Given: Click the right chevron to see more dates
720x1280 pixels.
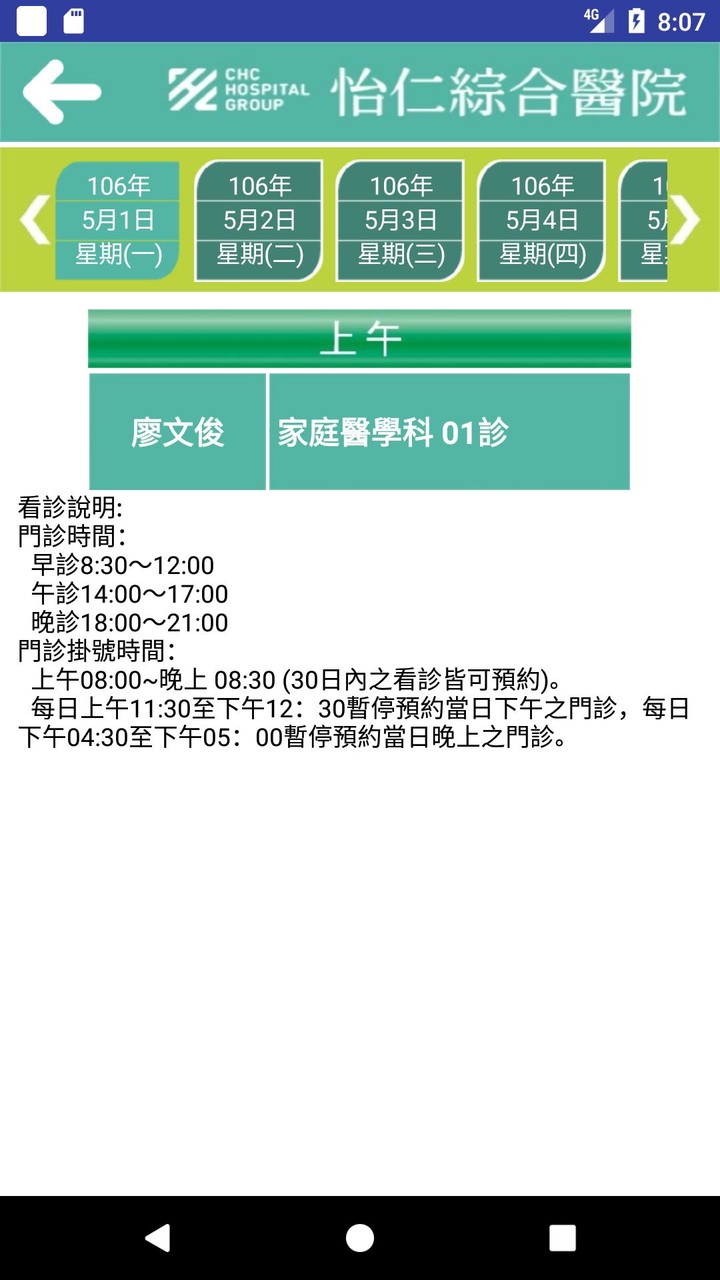Looking at the screenshot, I should point(687,220).
